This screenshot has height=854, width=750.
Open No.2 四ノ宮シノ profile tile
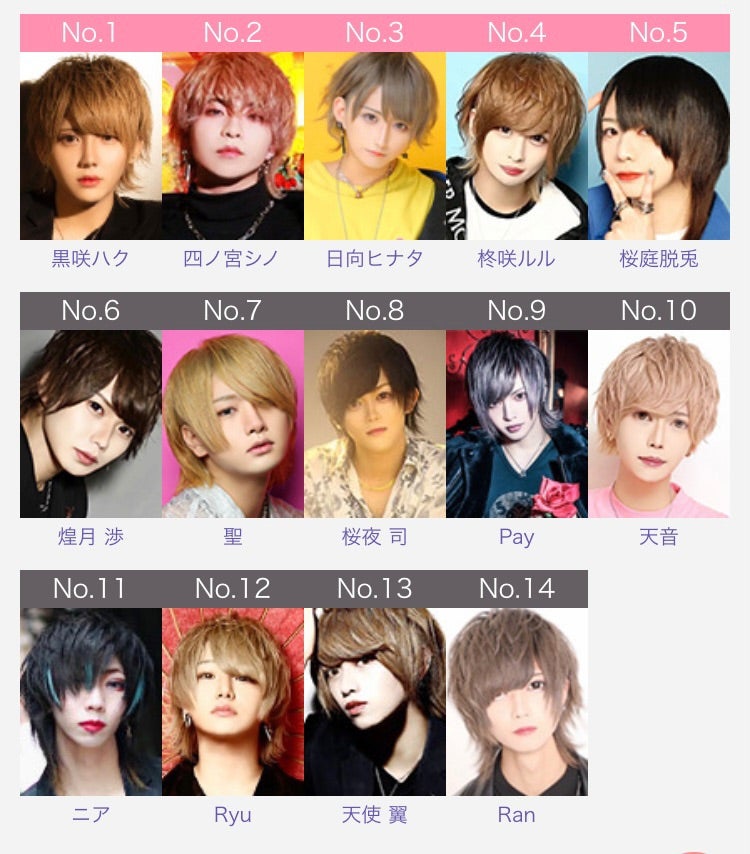click(x=232, y=145)
